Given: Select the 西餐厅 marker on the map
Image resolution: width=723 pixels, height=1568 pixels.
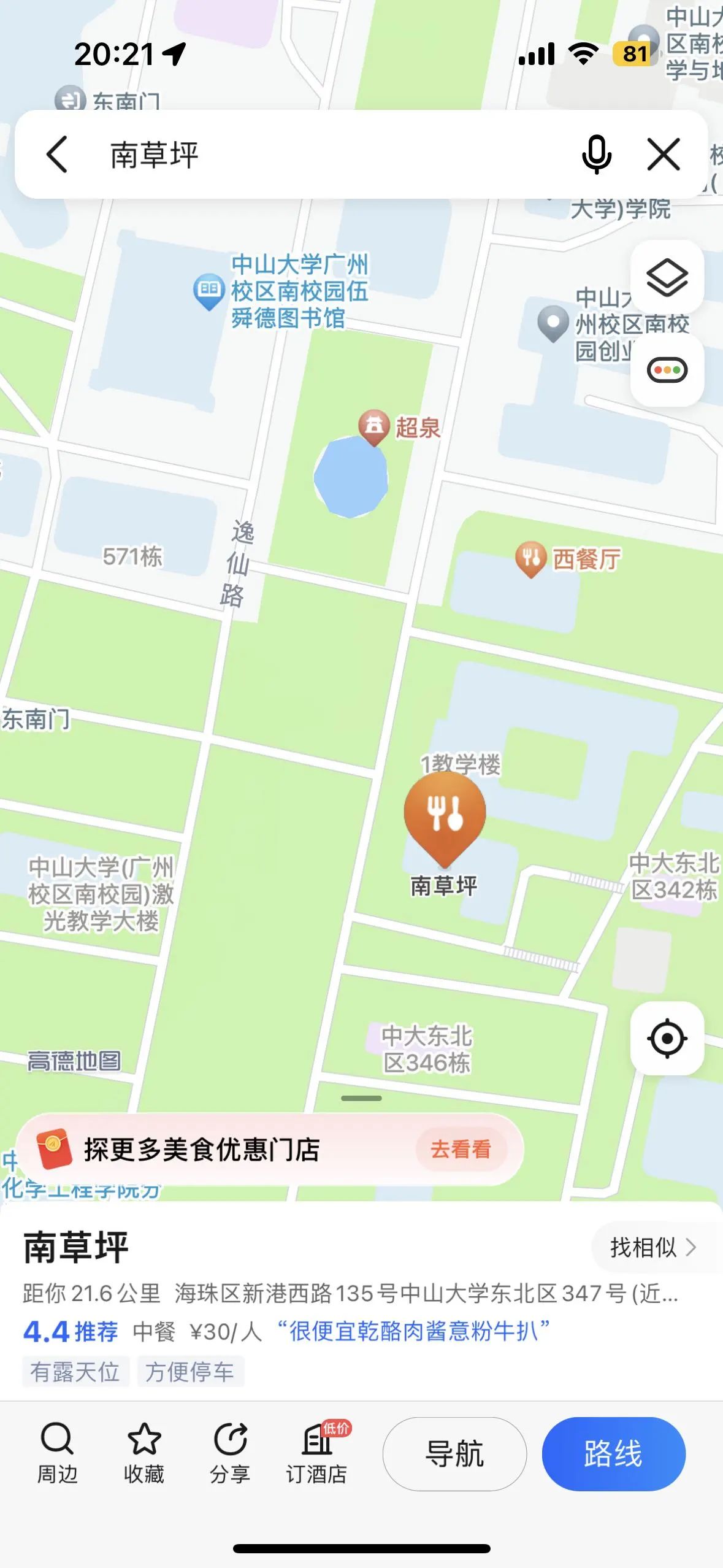Looking at the screenshot, I should pos(531,558).
